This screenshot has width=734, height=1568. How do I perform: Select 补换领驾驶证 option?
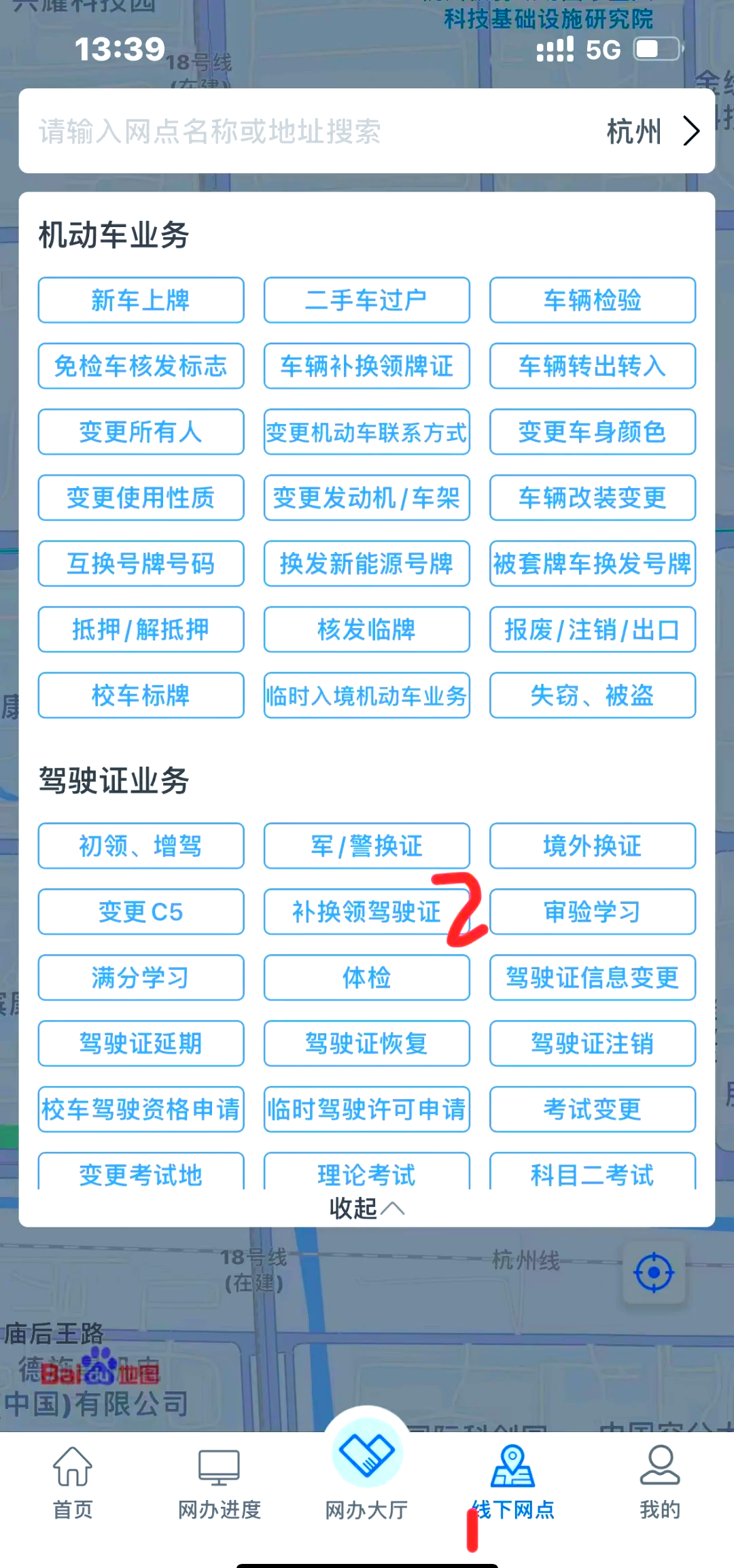(x=366, y=911)
